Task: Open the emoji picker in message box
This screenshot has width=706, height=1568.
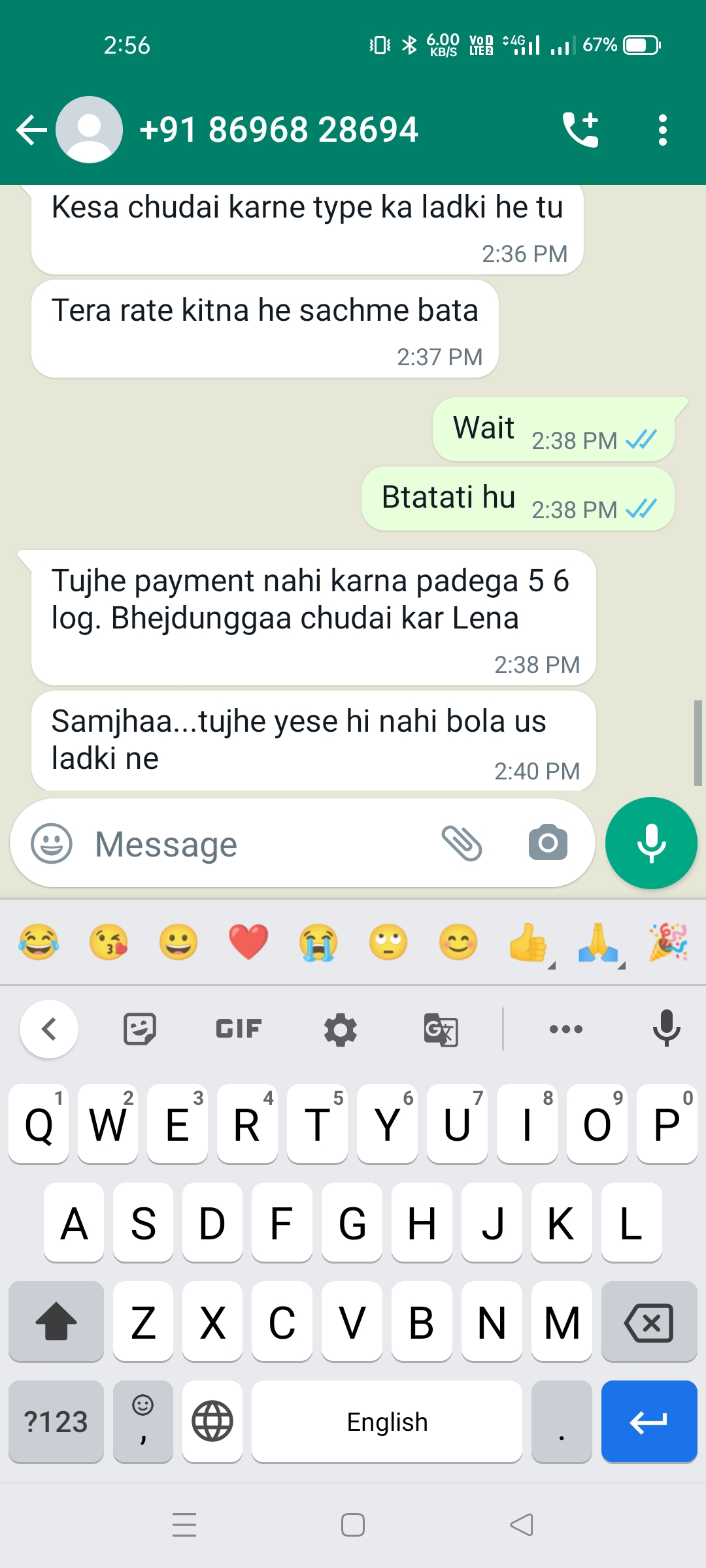Action: click(x=52, y=843)
